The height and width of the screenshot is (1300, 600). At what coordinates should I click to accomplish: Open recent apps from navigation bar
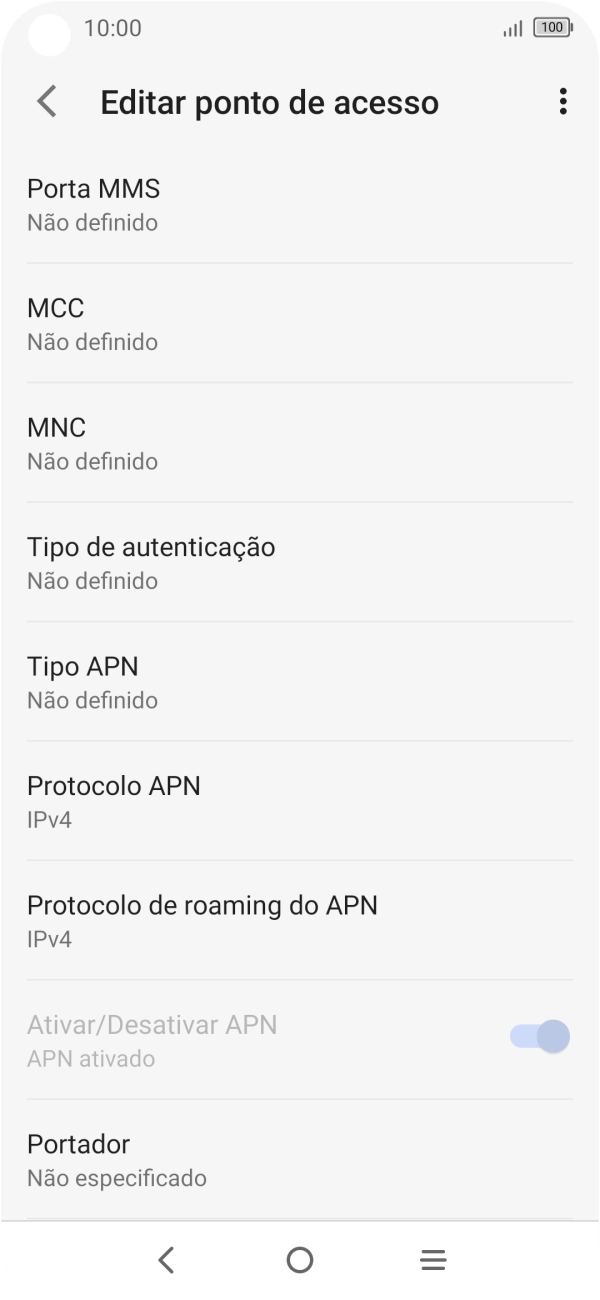[433, 1260]
